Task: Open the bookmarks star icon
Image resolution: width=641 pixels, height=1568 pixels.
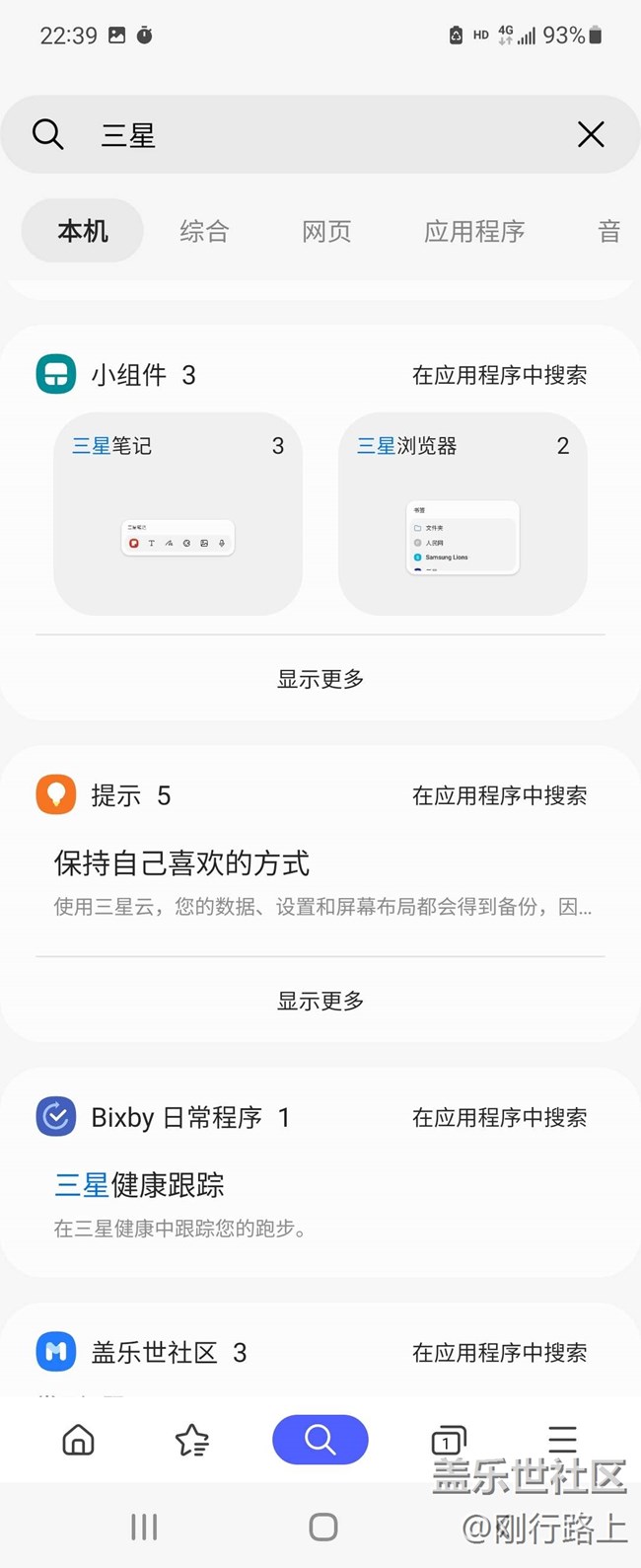Action: (192, 1440)
